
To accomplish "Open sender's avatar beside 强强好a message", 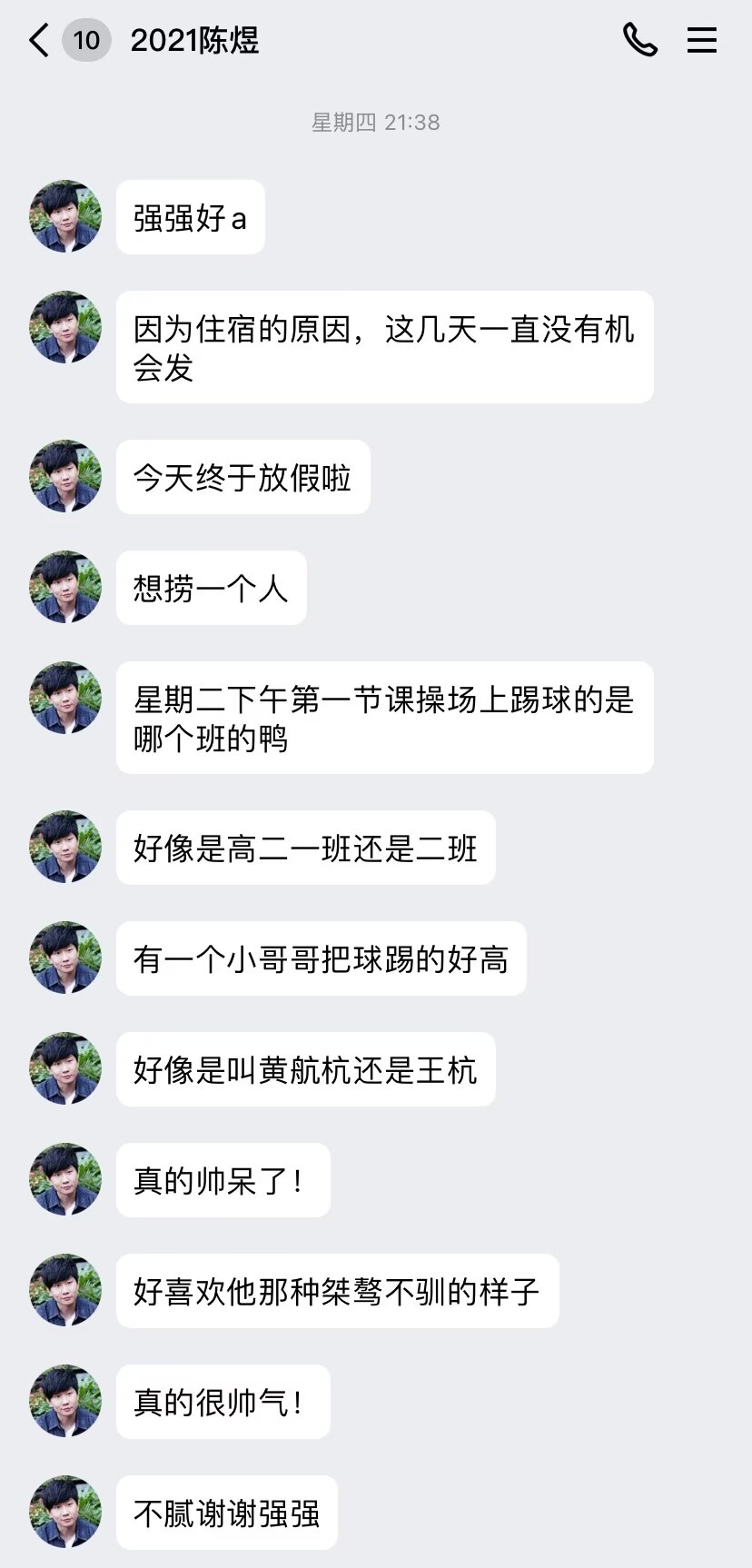I will 65,217.
